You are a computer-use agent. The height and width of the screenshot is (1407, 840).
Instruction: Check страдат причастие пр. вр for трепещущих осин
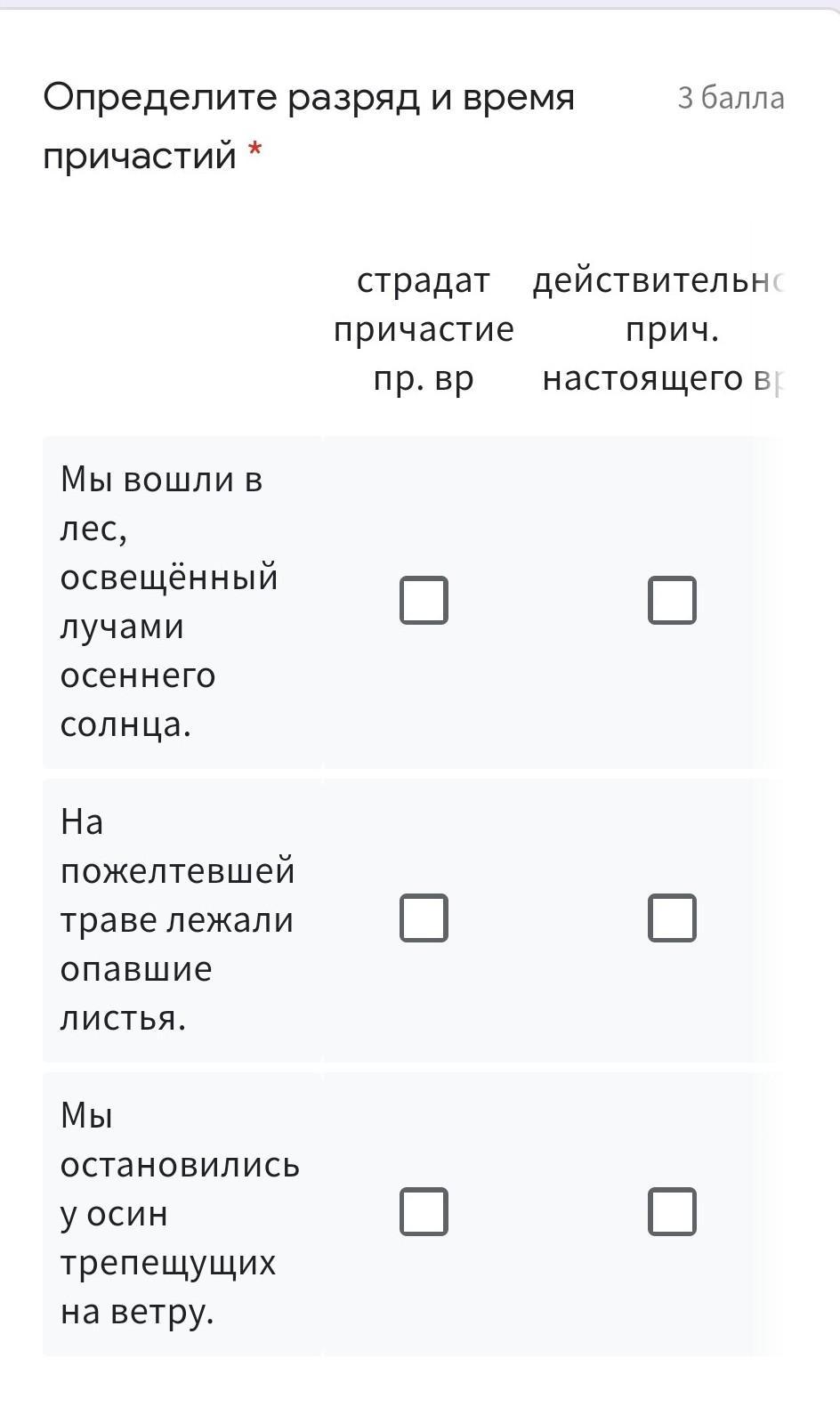(424, 1212)
